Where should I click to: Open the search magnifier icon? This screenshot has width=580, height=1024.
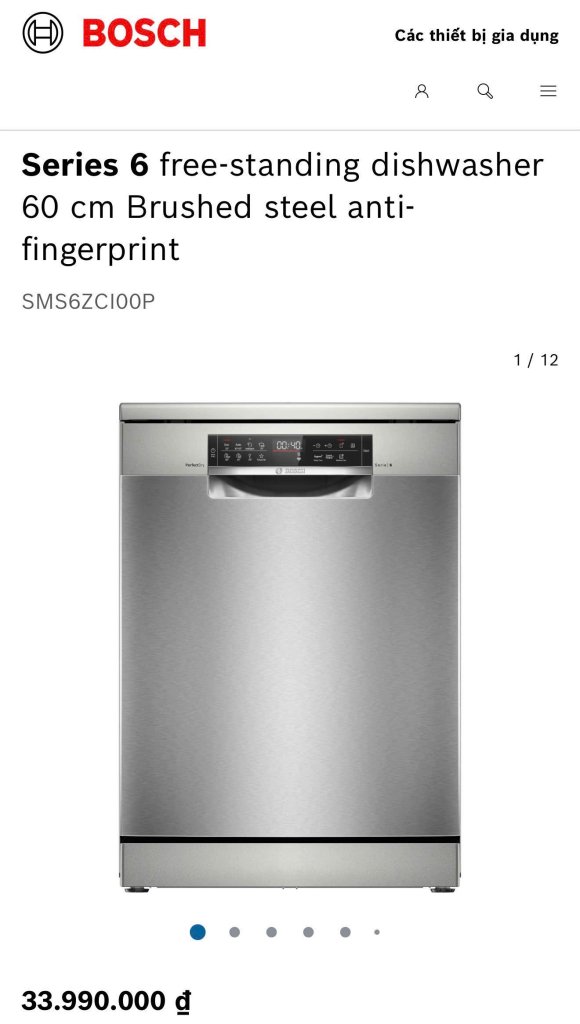tap(485, 91)
